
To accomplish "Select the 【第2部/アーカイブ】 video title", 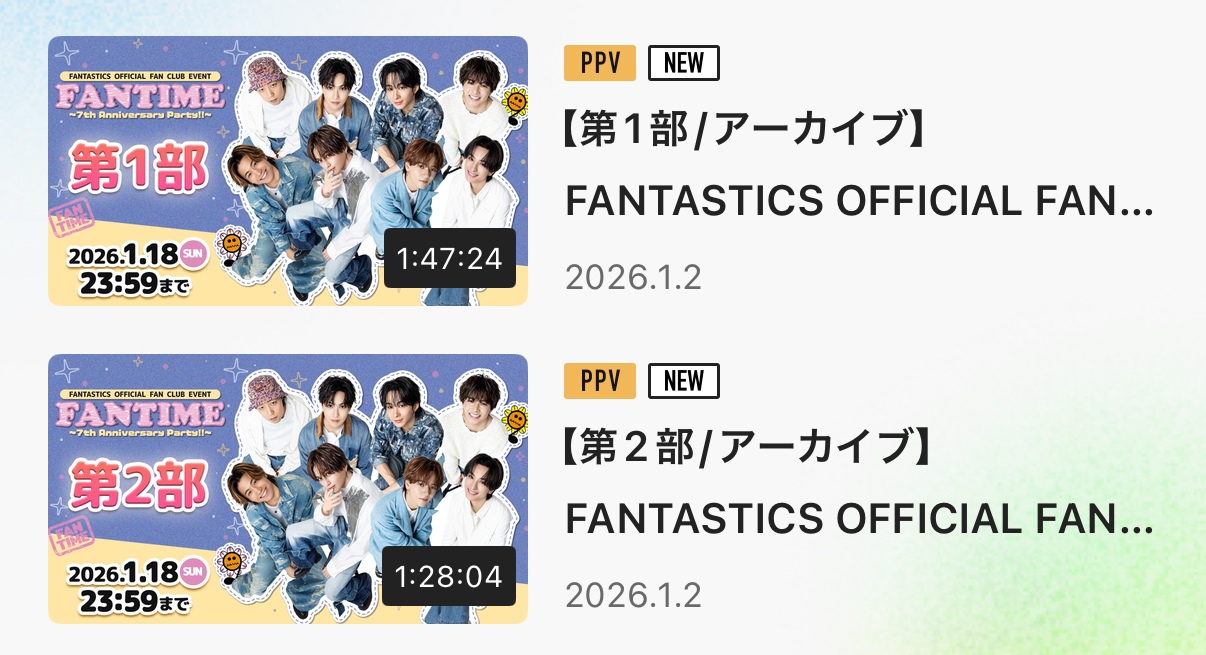I will [858, 485].
